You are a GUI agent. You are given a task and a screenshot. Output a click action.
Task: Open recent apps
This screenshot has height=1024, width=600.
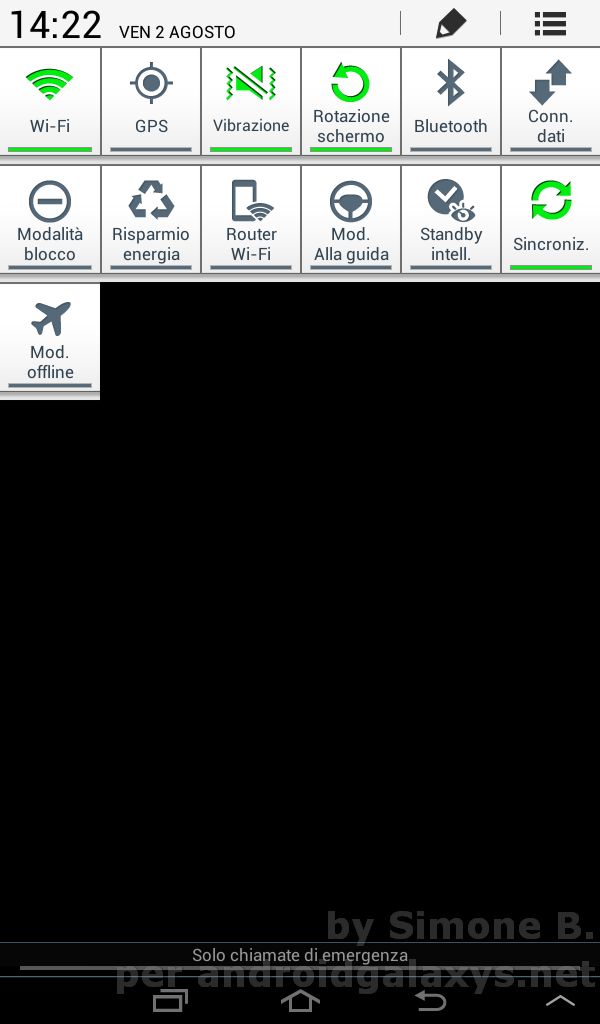(x=170, y=1001)
